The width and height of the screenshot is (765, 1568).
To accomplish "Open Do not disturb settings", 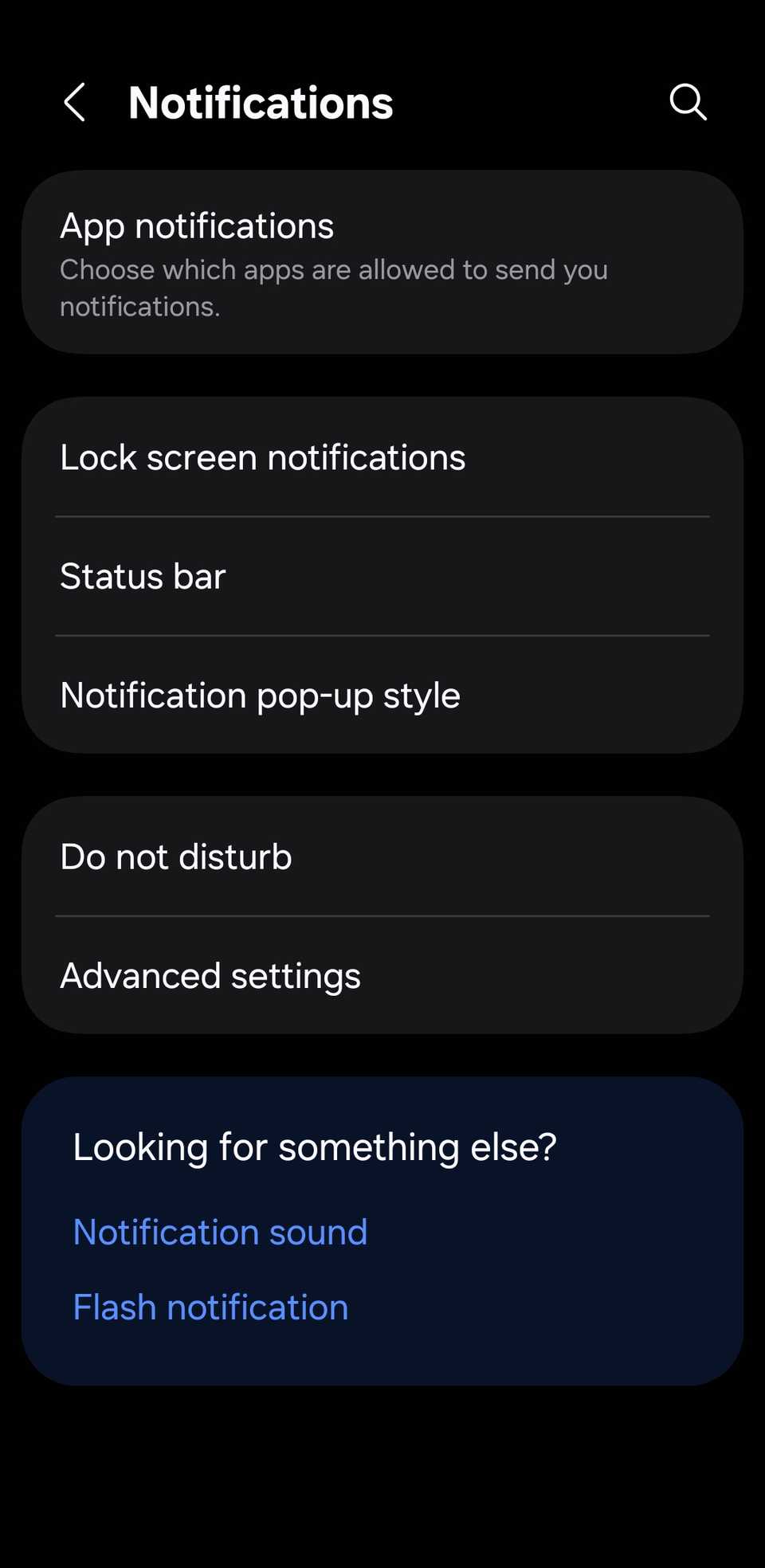I will pos(382,857).
